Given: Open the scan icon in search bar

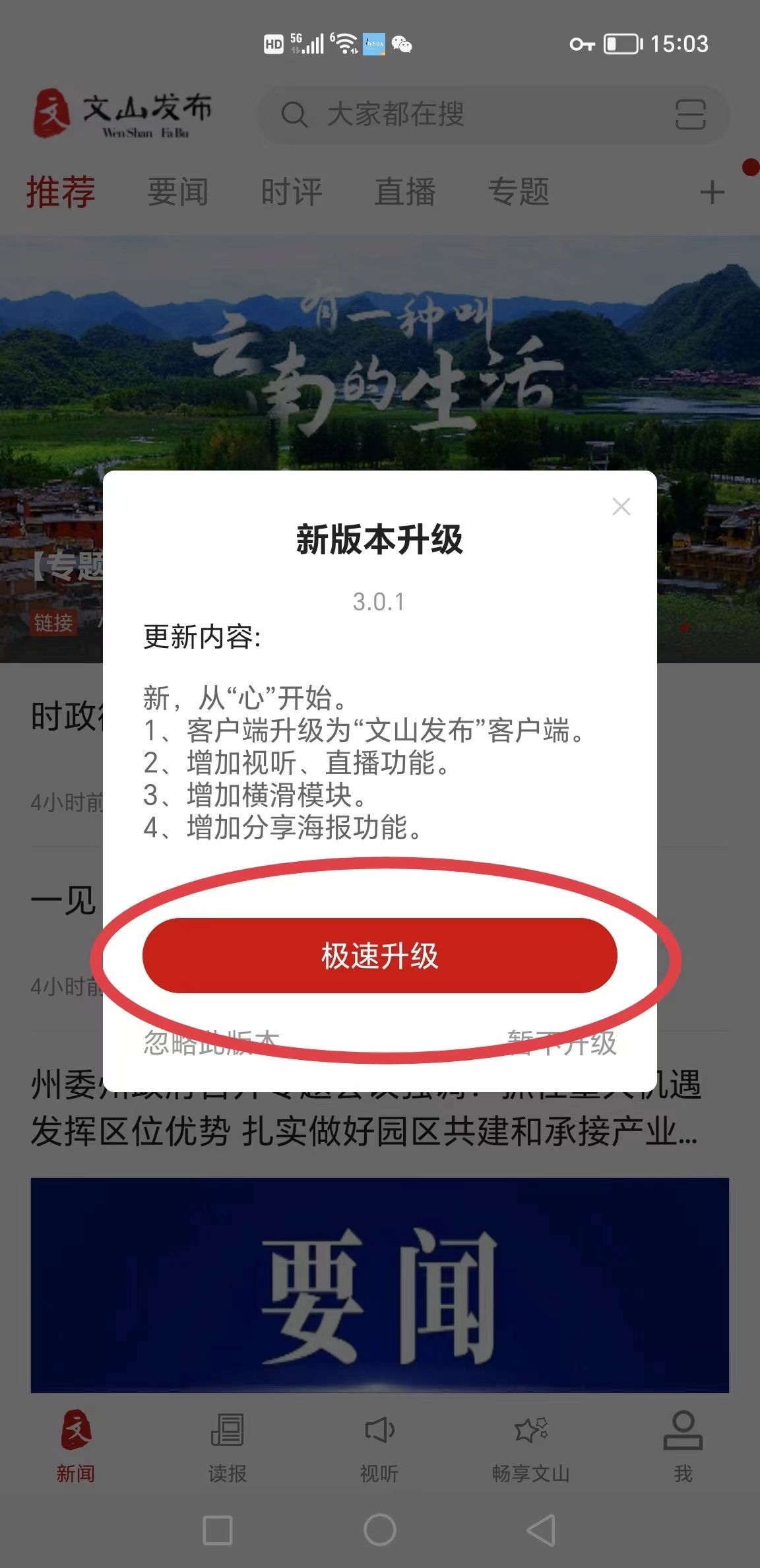Looking at the screenshot, I should click(x=690, y=115).
